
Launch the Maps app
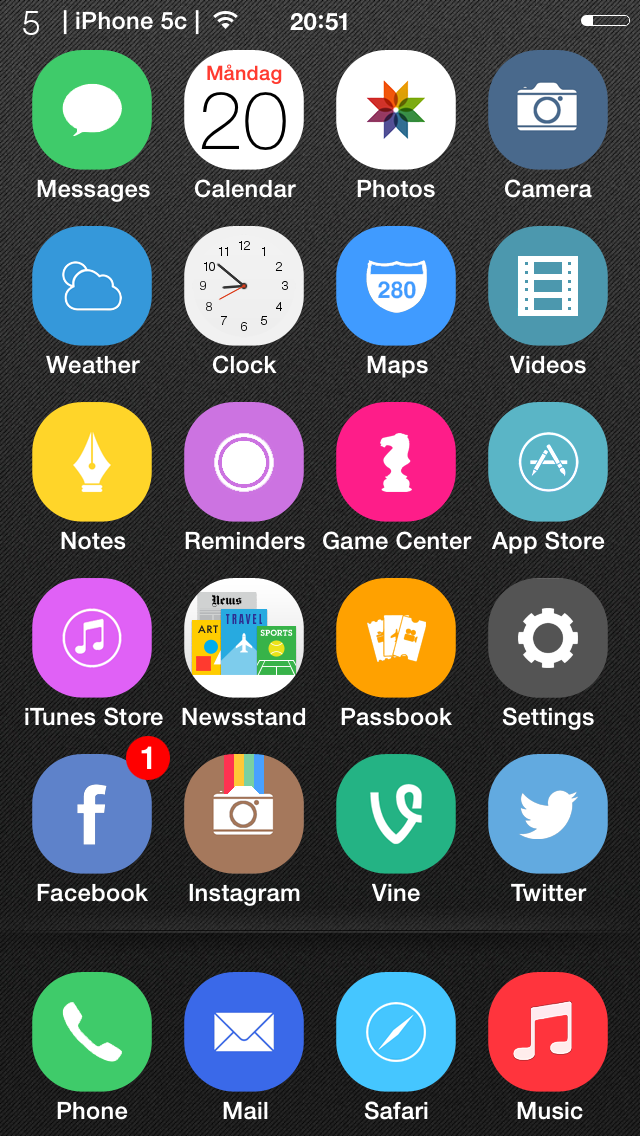point(396,286)
